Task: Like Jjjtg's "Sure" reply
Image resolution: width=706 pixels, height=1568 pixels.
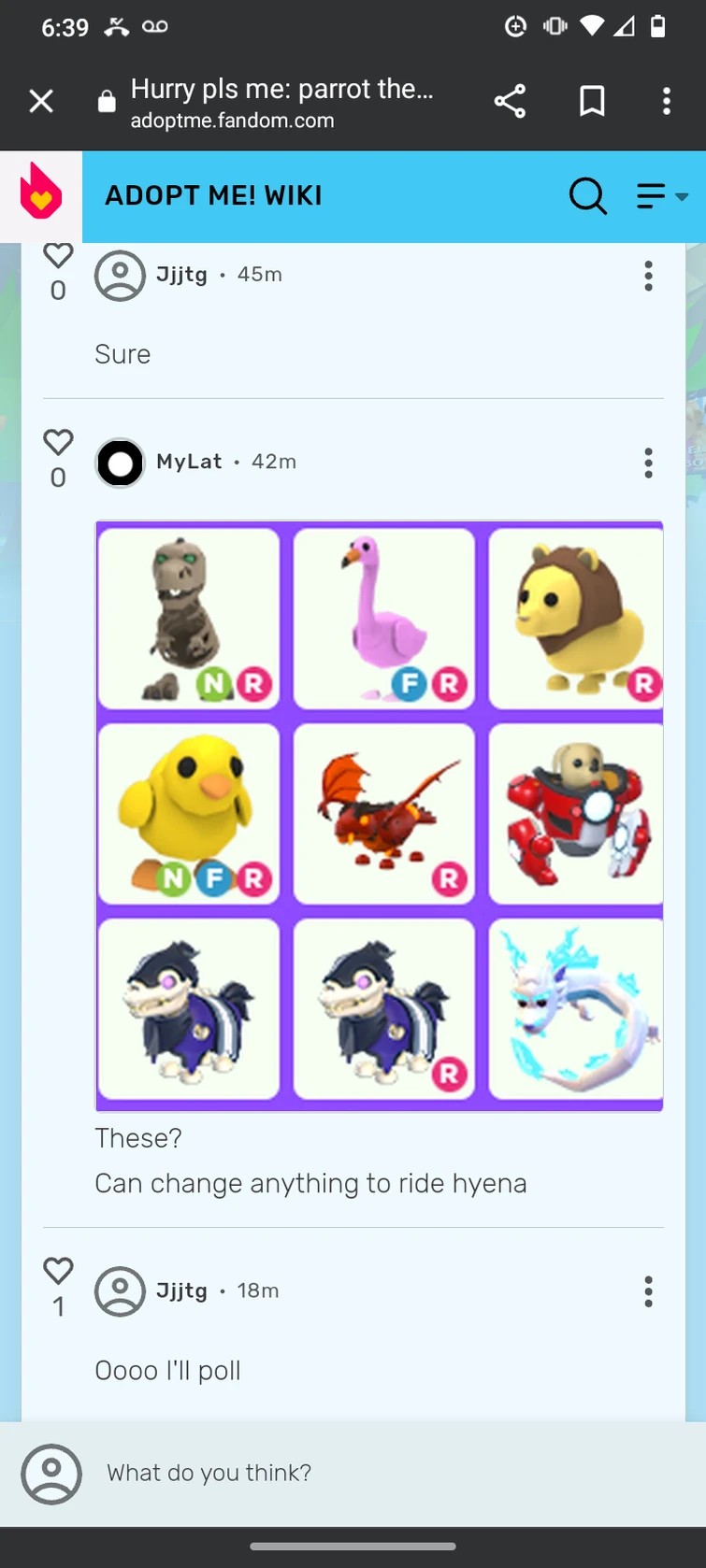Action: (58, 256)
